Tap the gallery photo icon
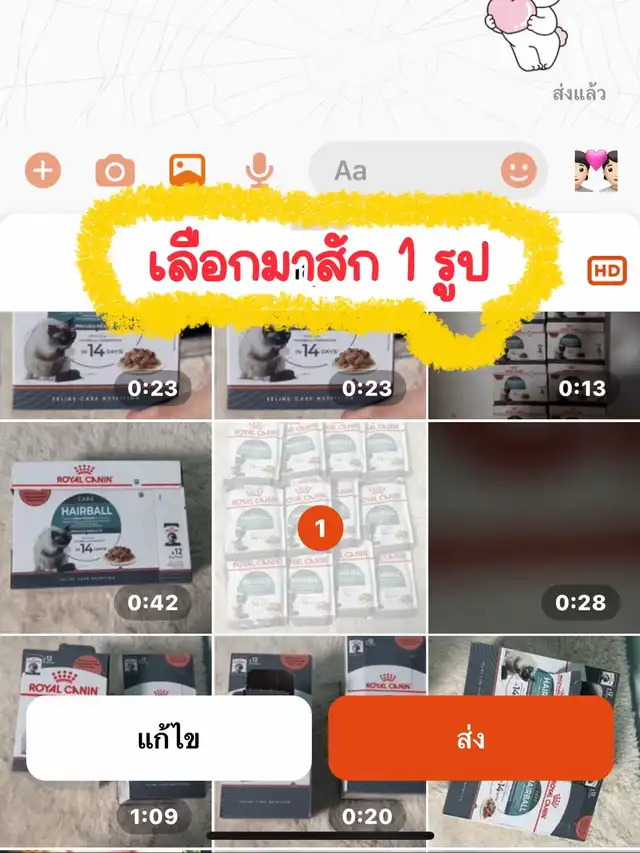This screenshot has width=640, height=853. coord(187,170)
